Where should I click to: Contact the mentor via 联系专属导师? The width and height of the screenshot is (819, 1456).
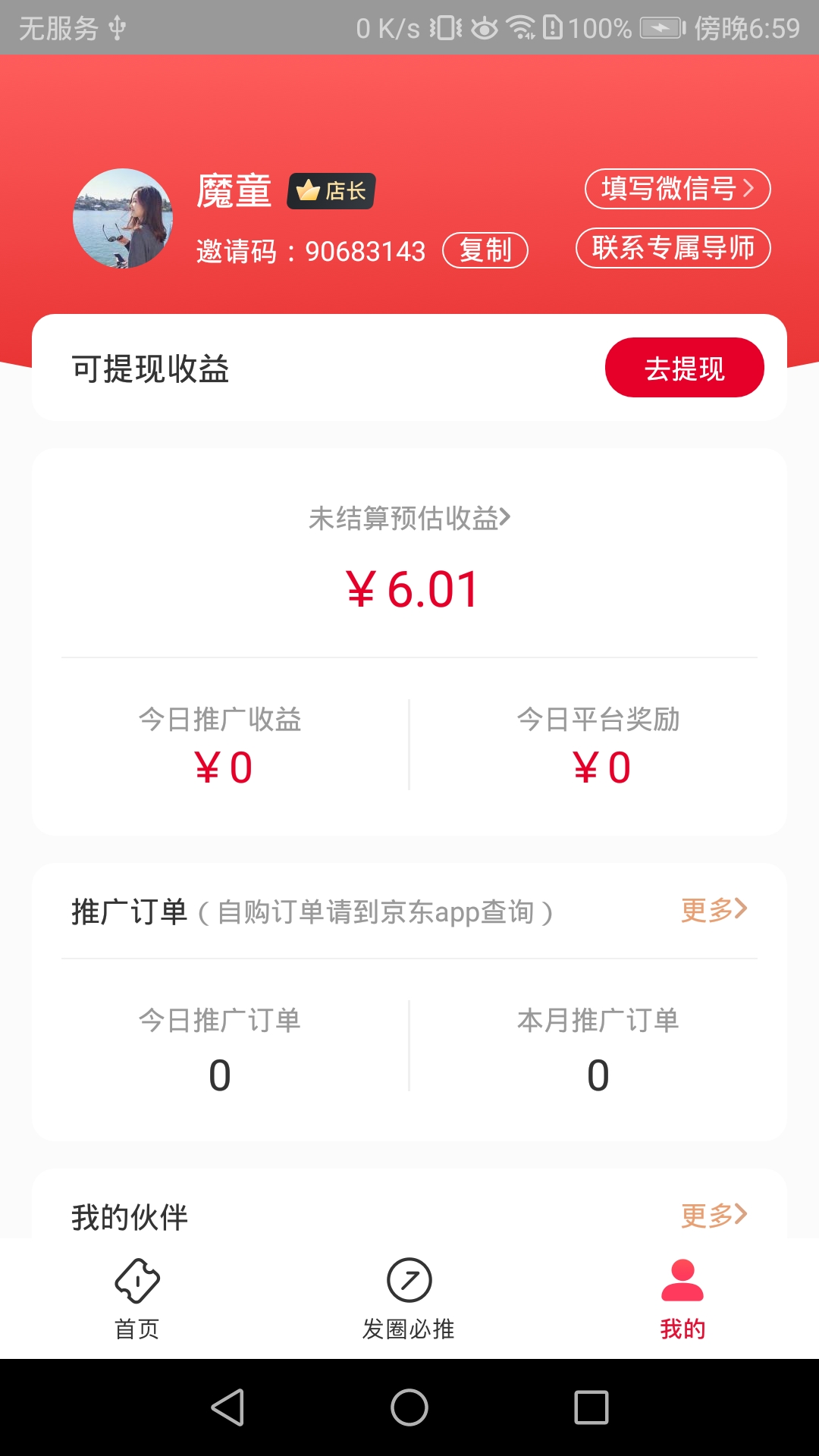pos(673,248)
